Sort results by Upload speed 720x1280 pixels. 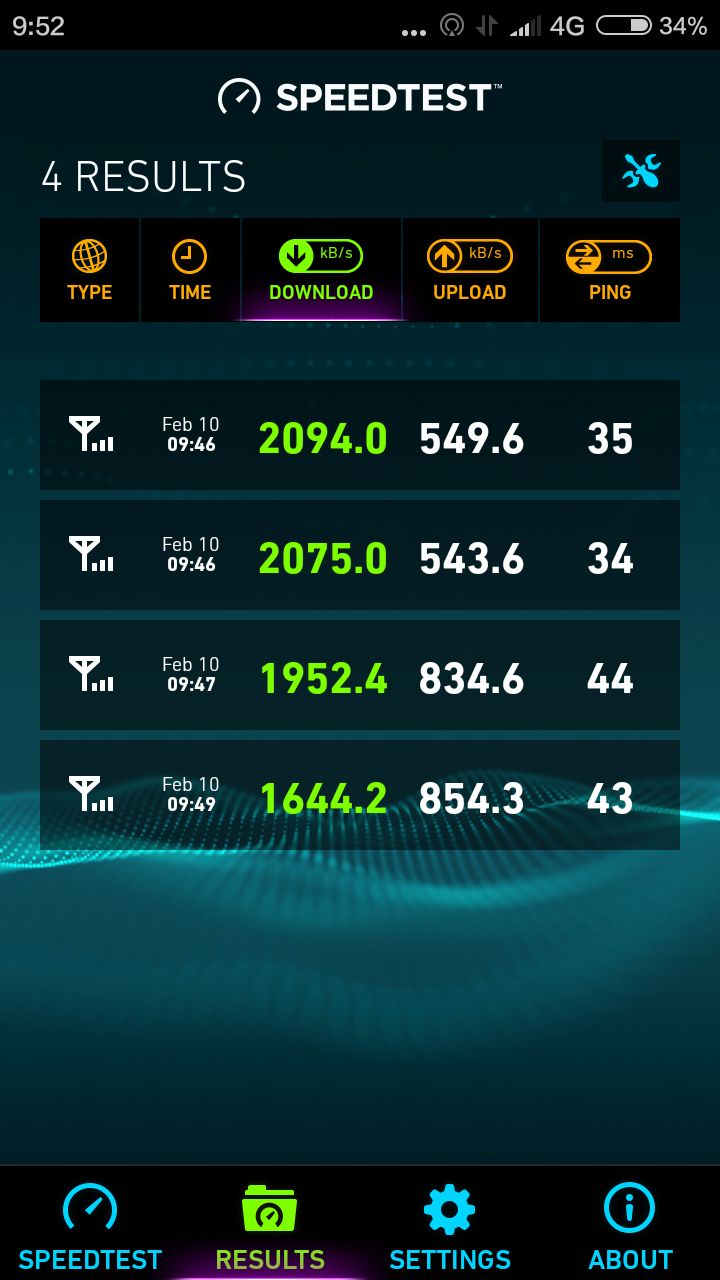pos(470,270)
